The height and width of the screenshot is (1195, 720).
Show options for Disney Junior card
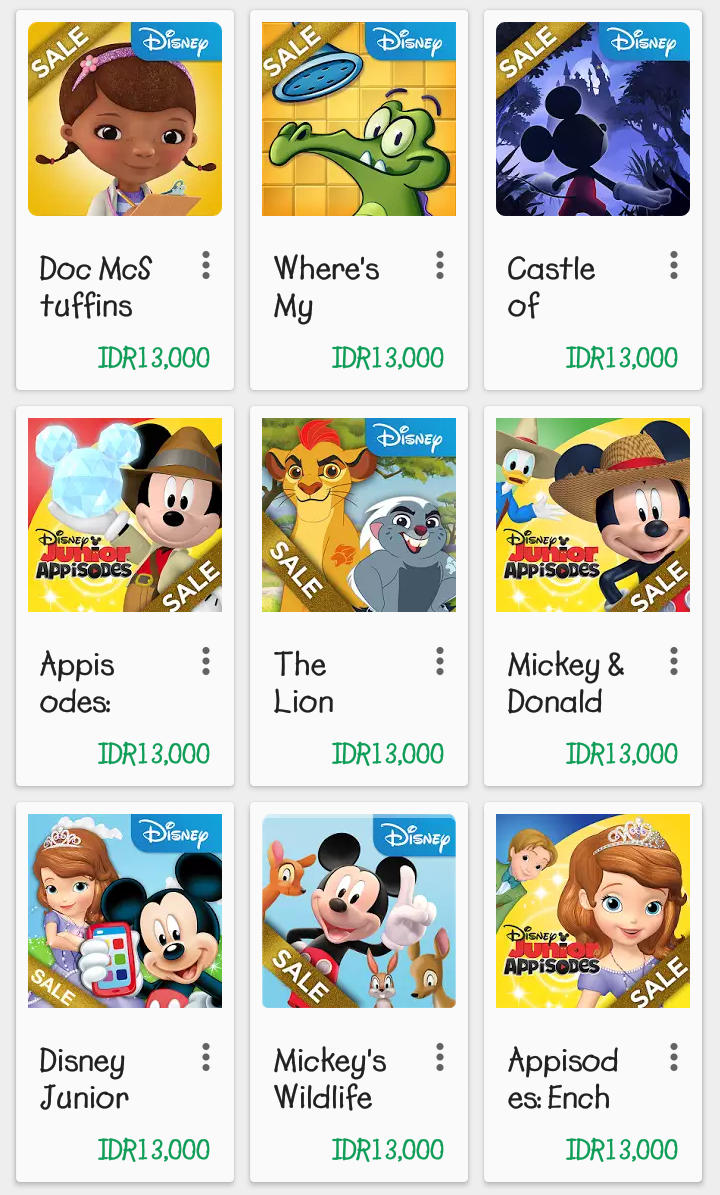pos(206,1057)
